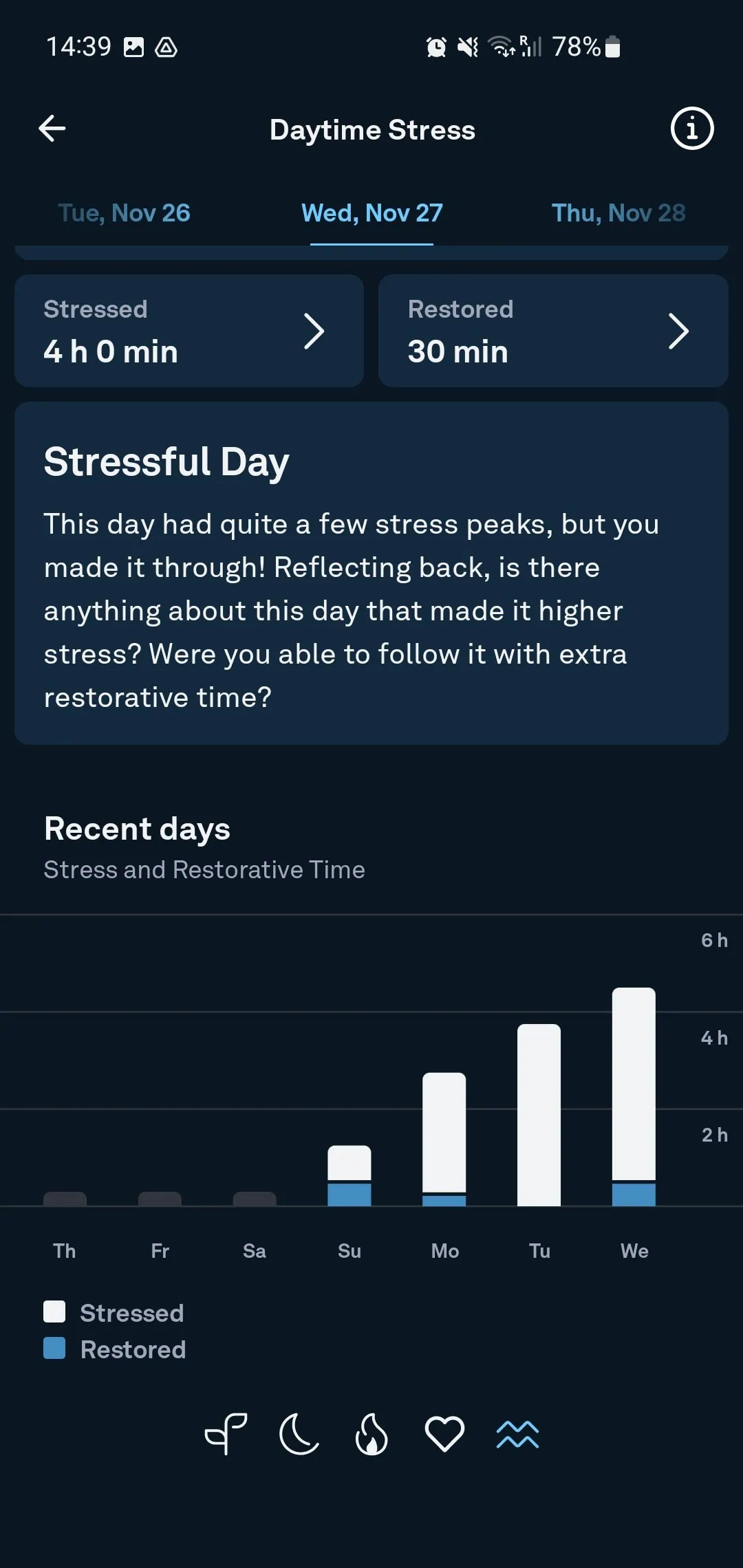This screenshot has width=743, height=1568.
Task: Switch to Thu, Nov 28
Action: click(618, 213)
